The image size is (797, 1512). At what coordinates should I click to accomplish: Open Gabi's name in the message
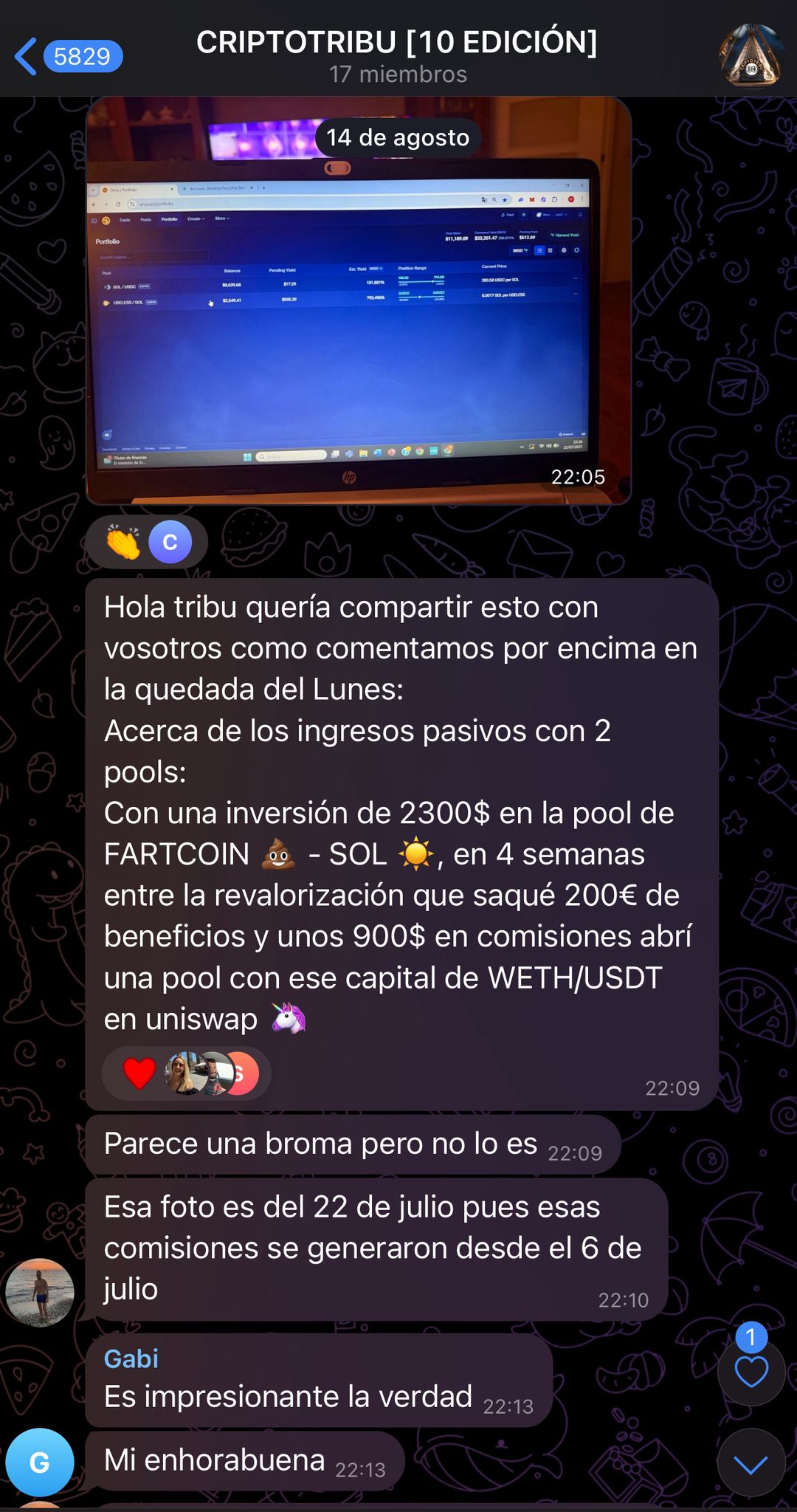(x=131, y=1358)
